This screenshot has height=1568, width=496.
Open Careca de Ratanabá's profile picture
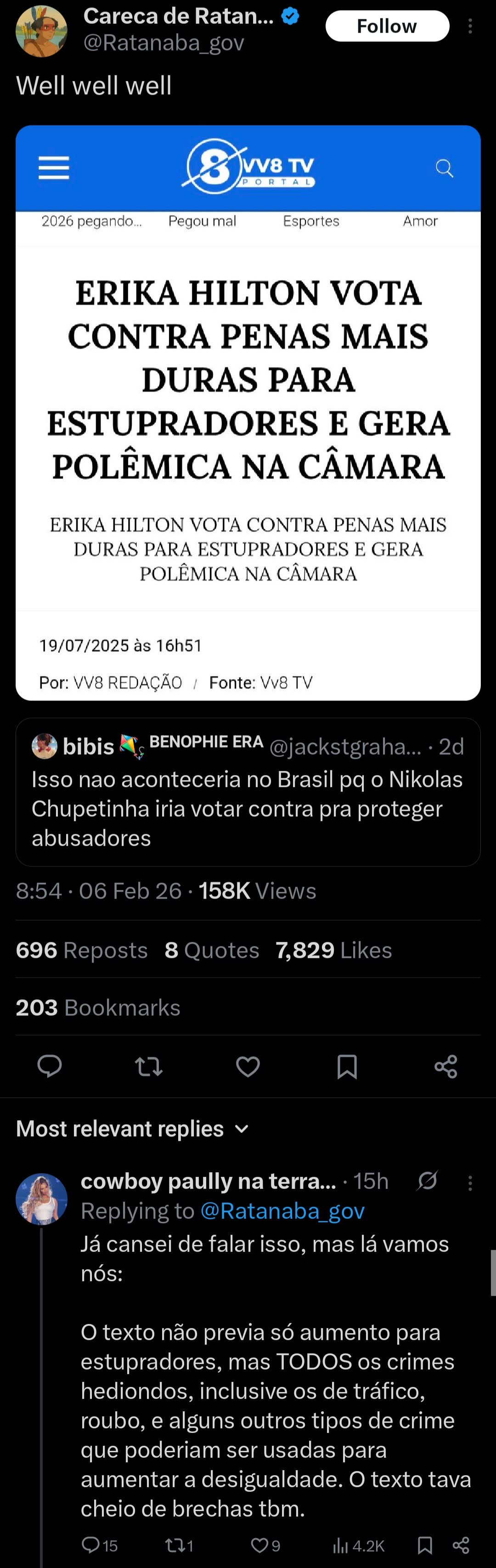click(41, 31)
